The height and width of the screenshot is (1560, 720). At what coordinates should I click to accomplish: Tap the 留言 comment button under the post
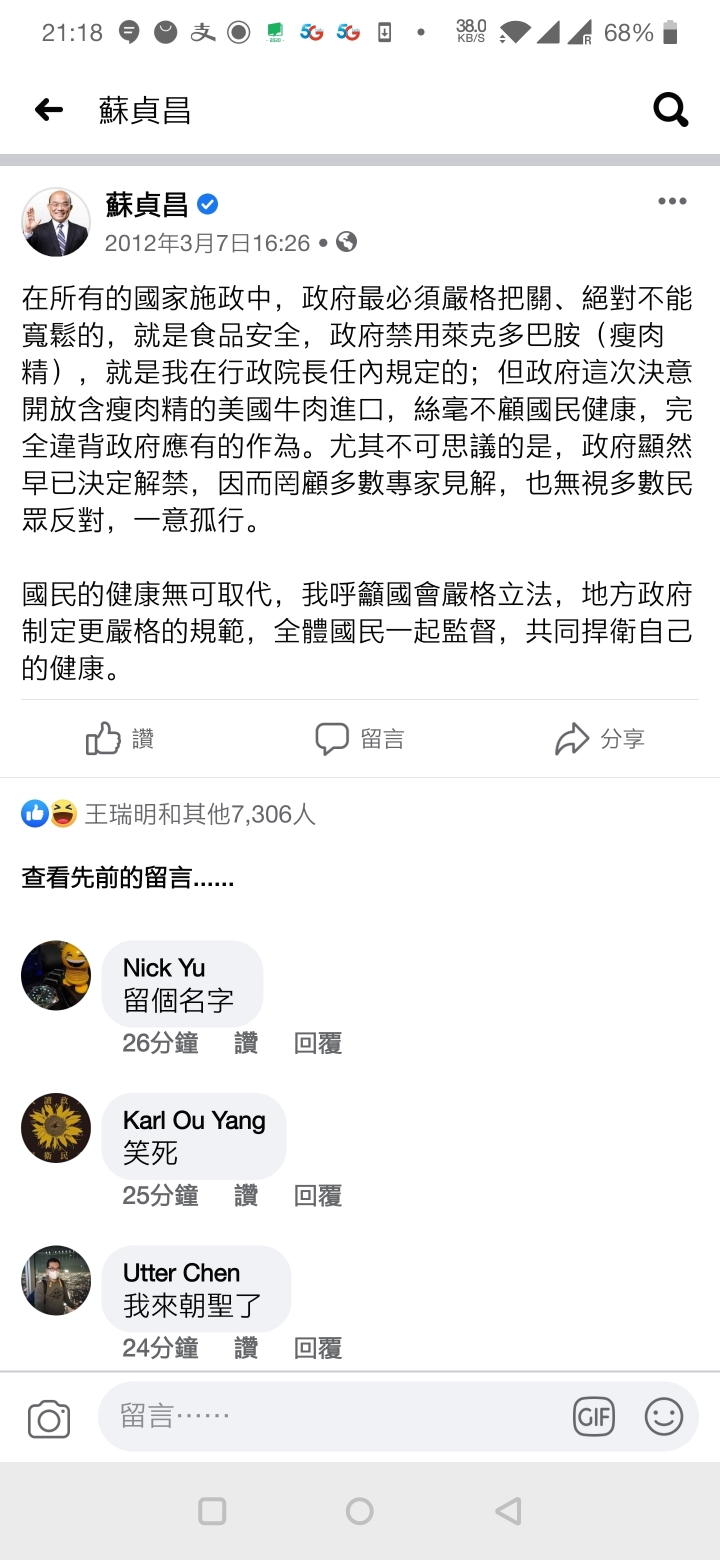(360, 739)
